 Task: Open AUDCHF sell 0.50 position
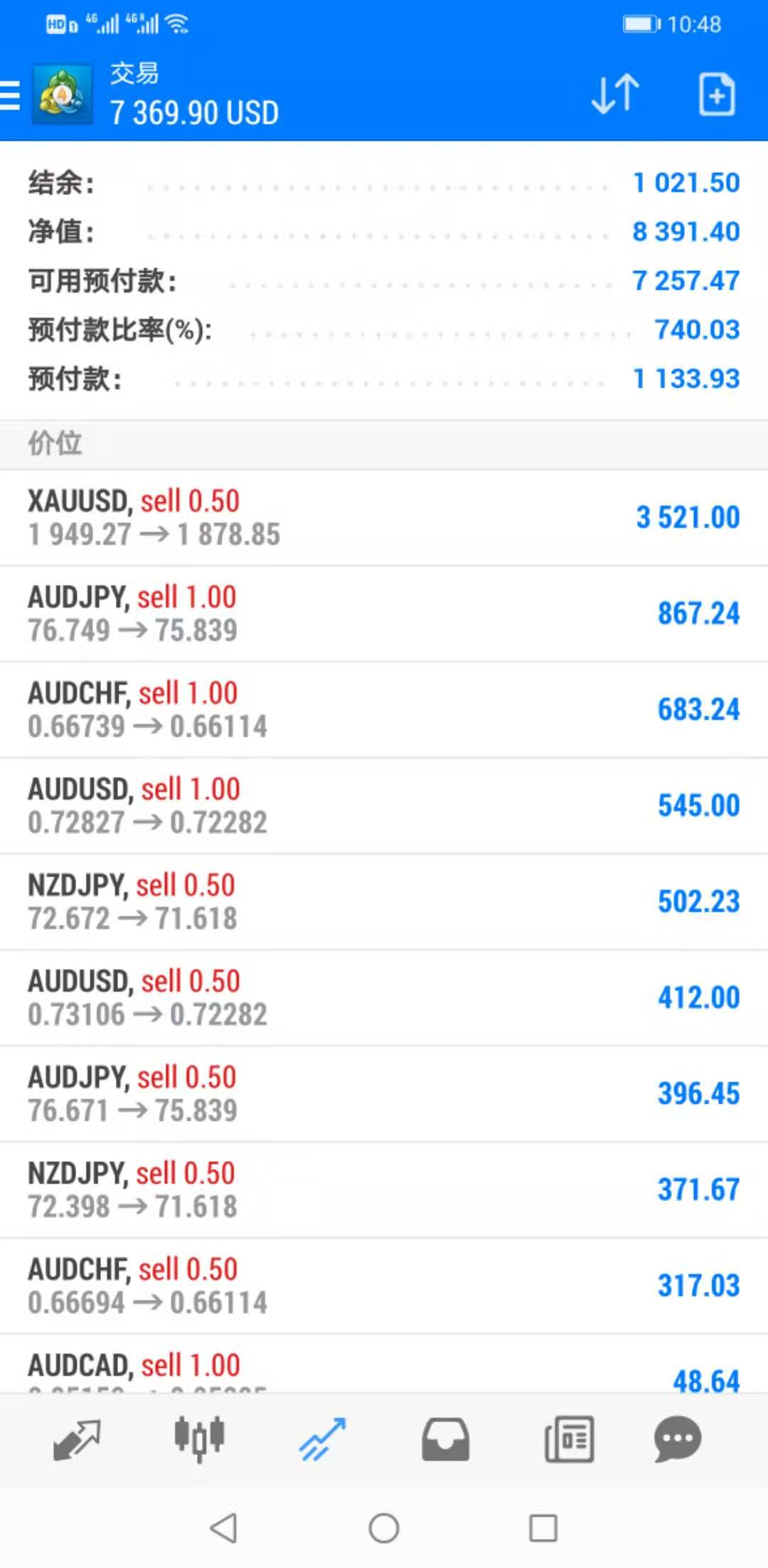tap(384, 1286)
